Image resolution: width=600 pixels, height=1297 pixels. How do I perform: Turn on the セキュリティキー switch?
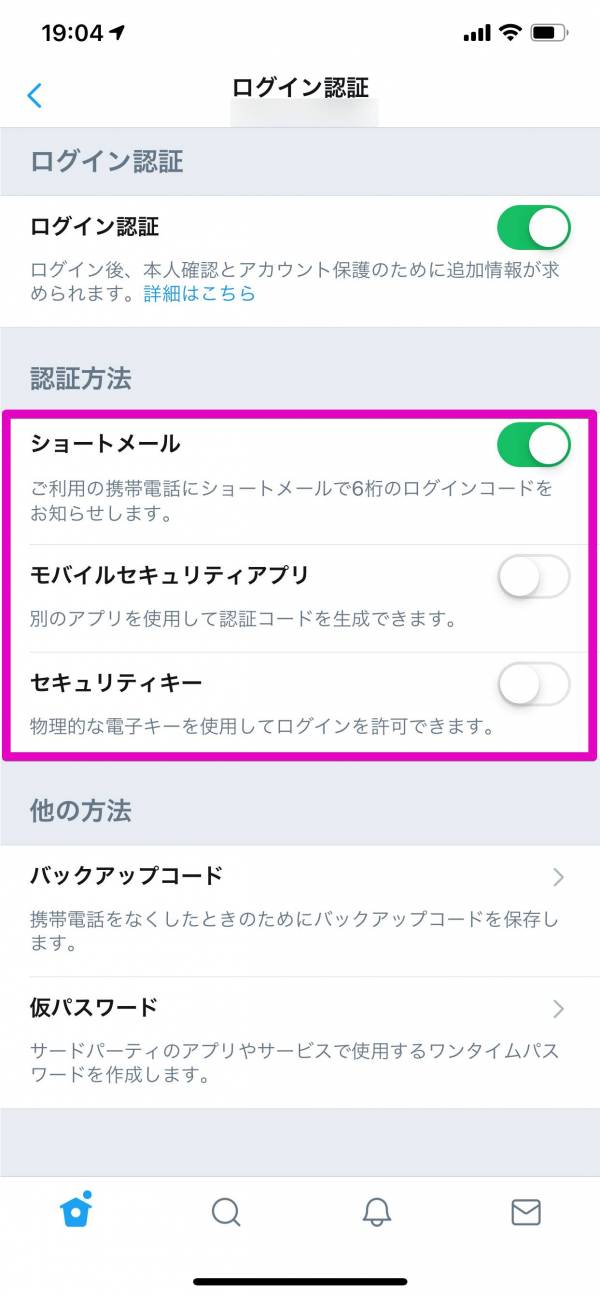coord(533,685)
